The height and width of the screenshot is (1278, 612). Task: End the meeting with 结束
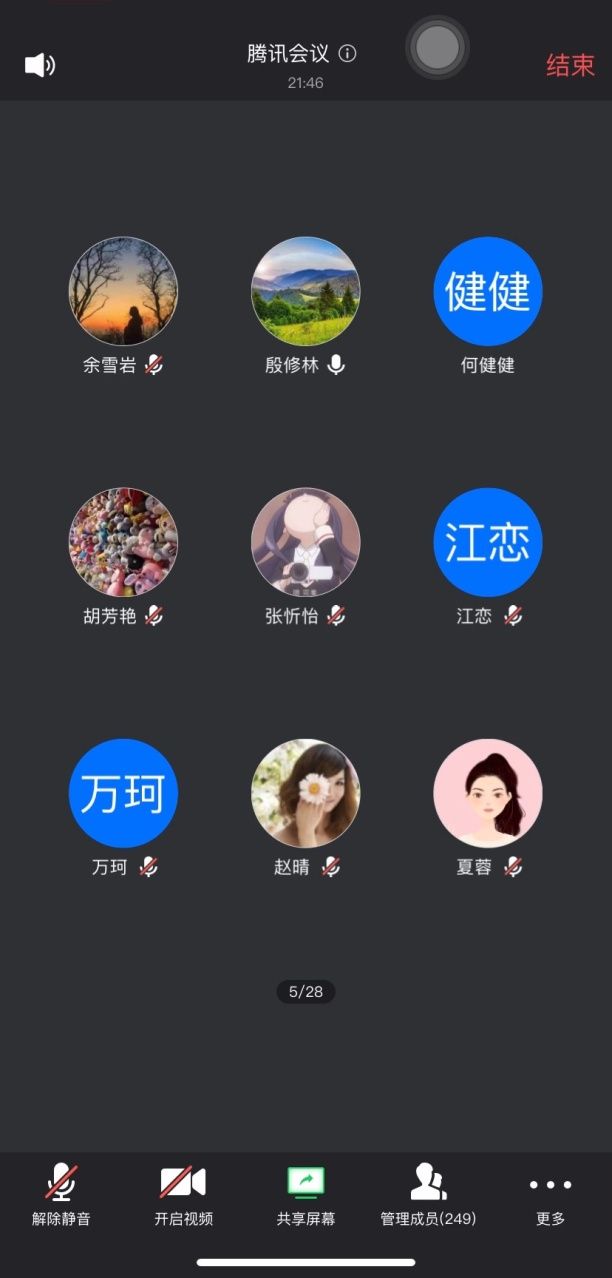coord(570,66)
